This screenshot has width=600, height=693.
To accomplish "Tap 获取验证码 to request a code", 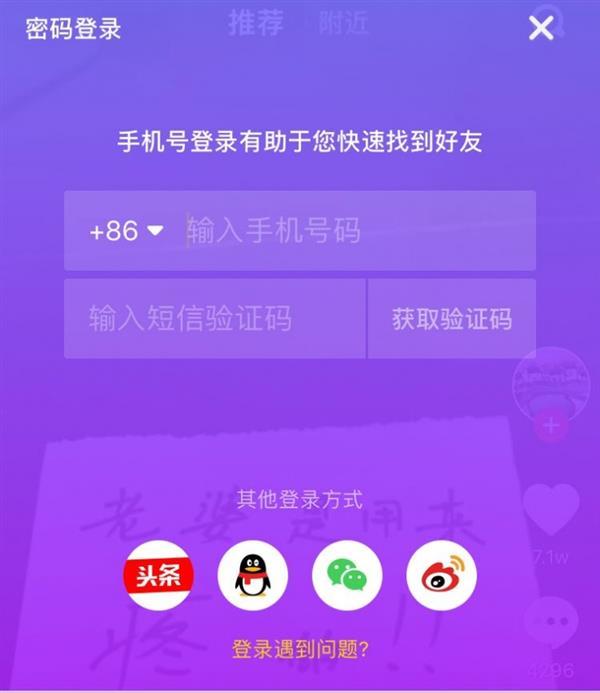I will tap(452, 319).
